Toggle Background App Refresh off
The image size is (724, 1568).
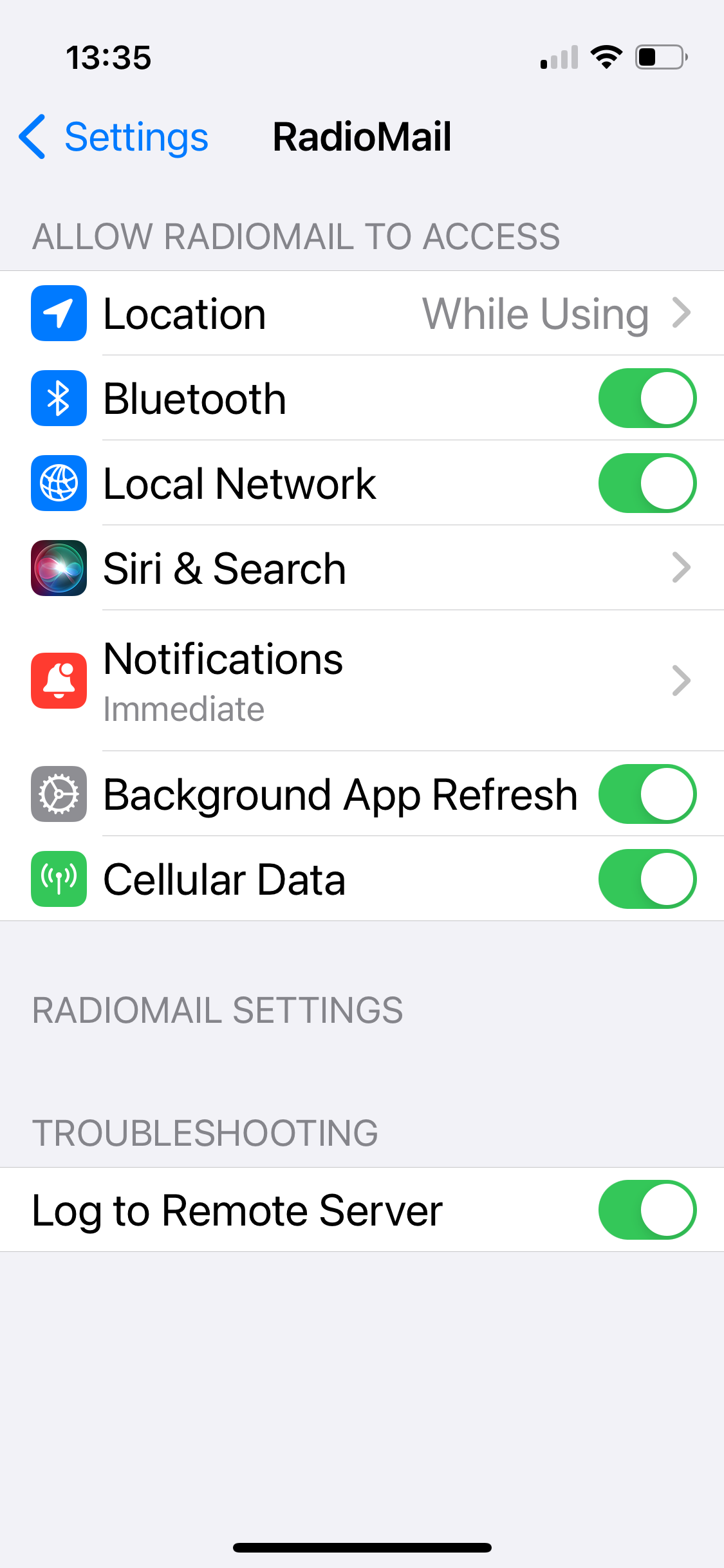coord(647,794)
